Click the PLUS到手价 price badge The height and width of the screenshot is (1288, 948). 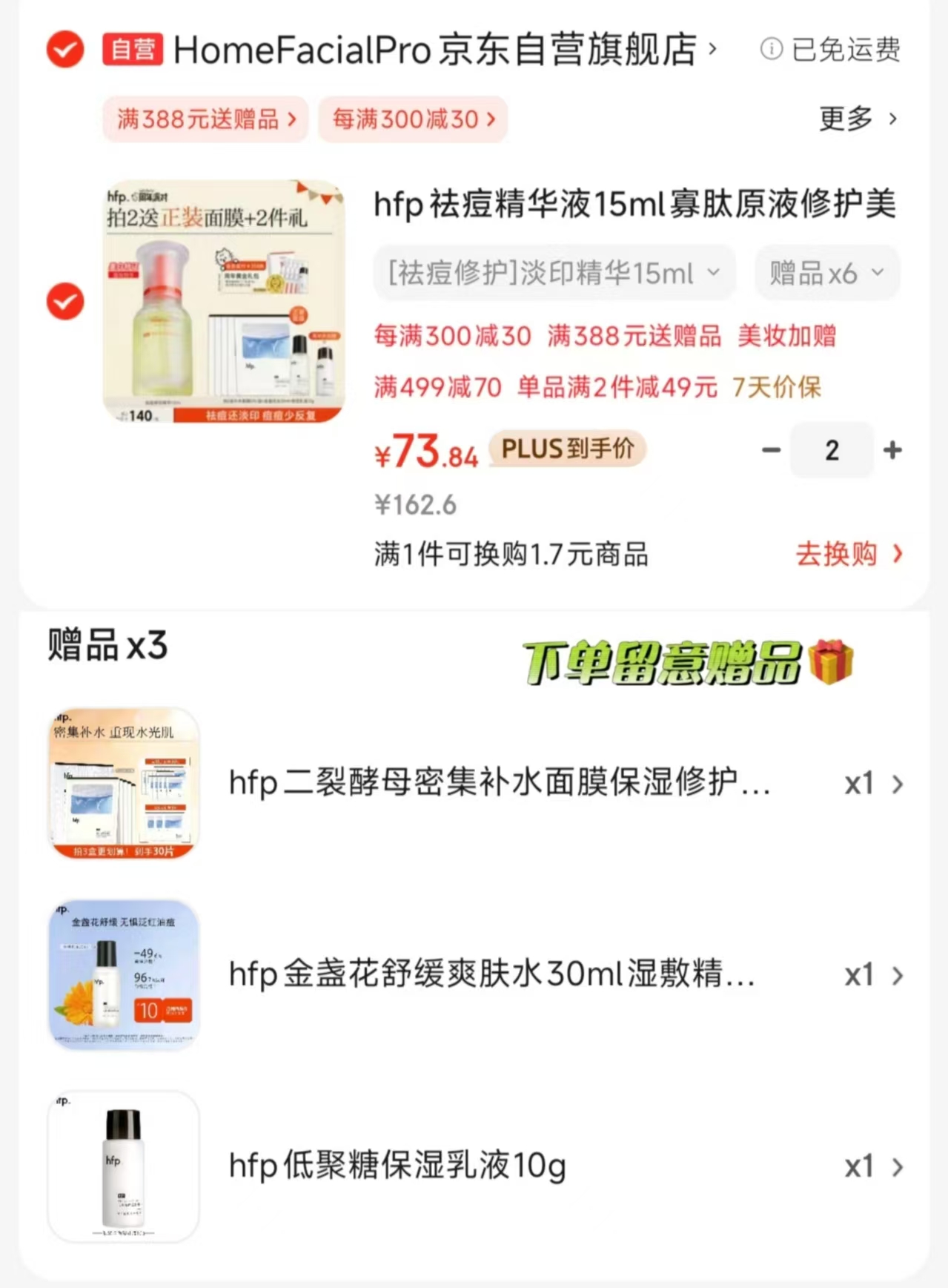(567, 449)
